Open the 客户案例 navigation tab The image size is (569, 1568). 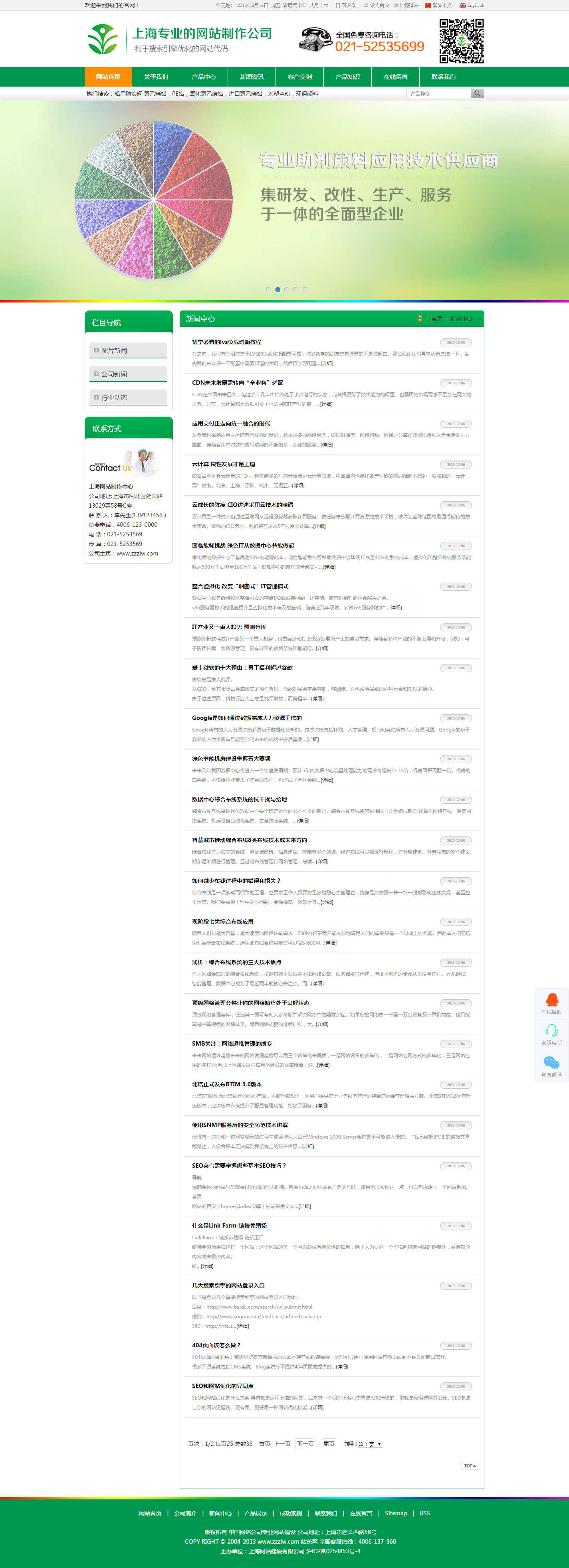pos(299,77)
